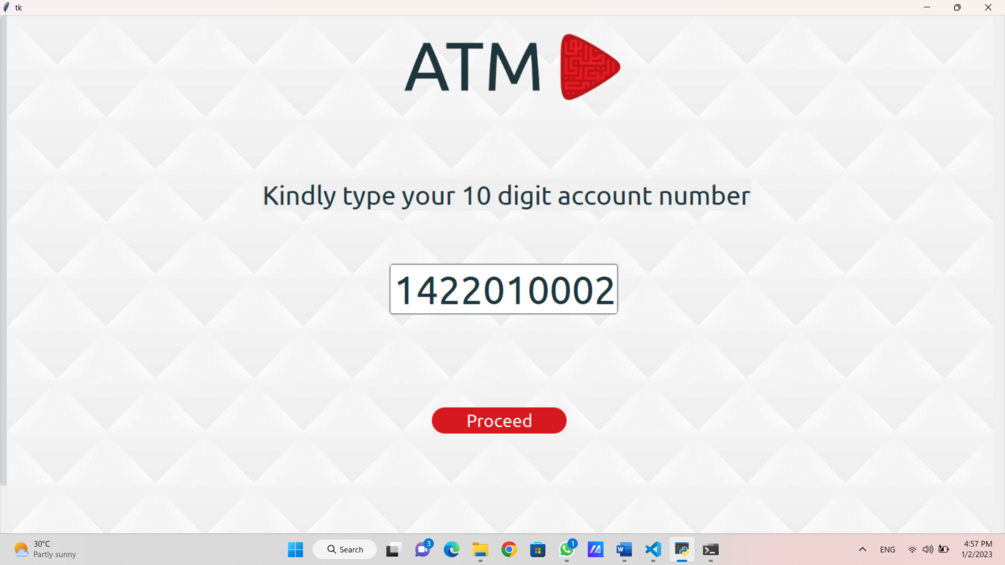Click the red Proceed button

point(499,421)
